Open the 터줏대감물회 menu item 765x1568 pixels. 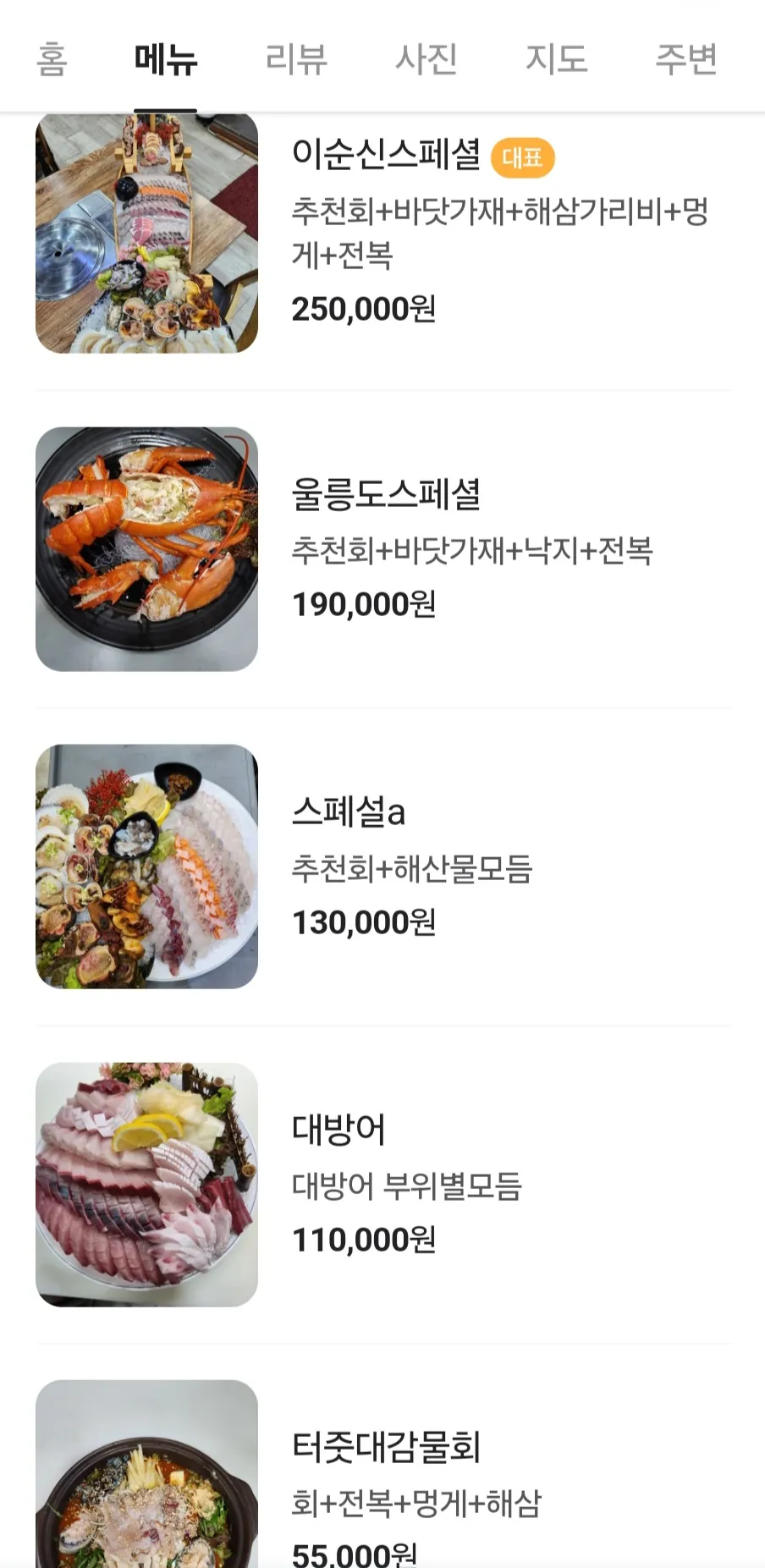386,1447
